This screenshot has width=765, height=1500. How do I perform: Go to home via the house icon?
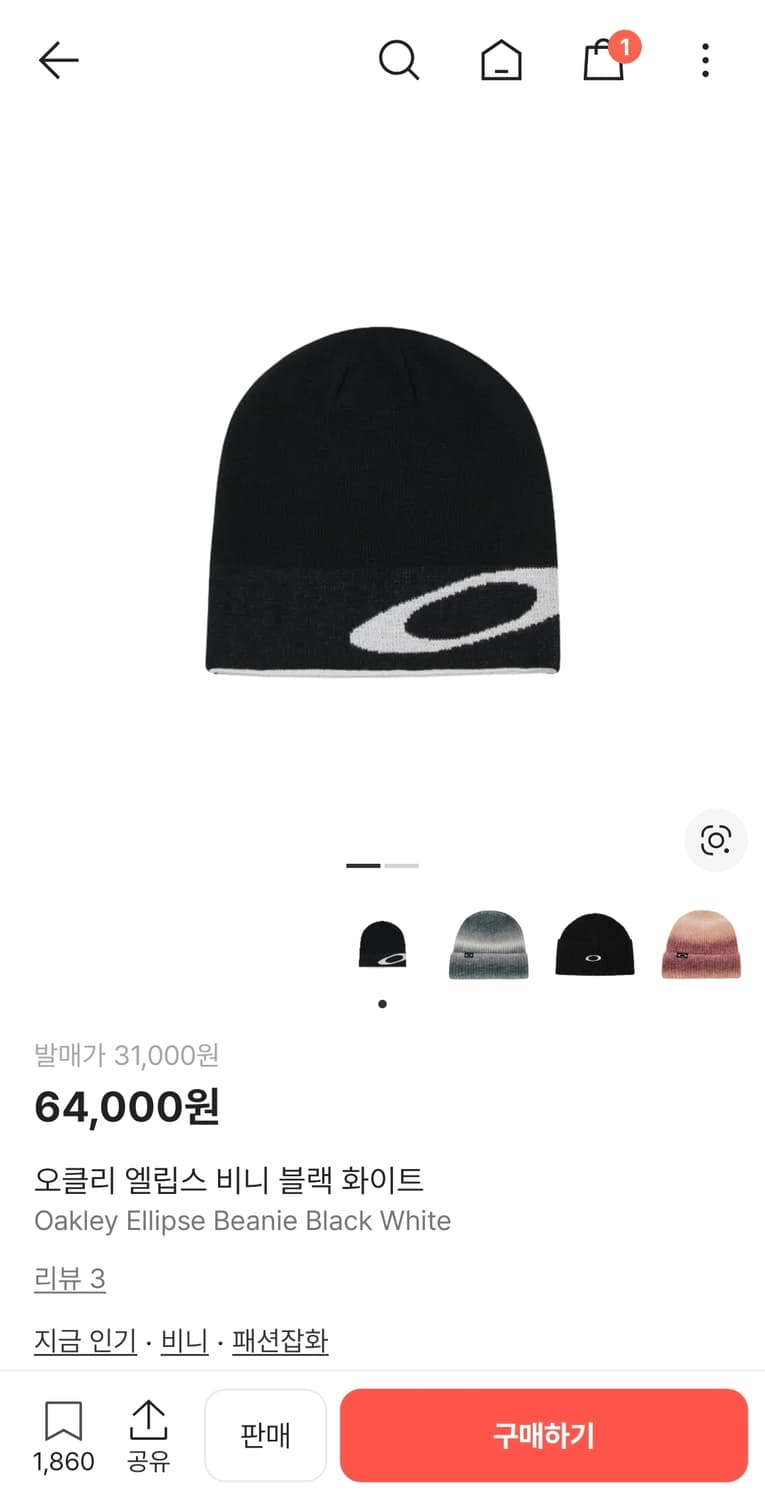(501, 60)
